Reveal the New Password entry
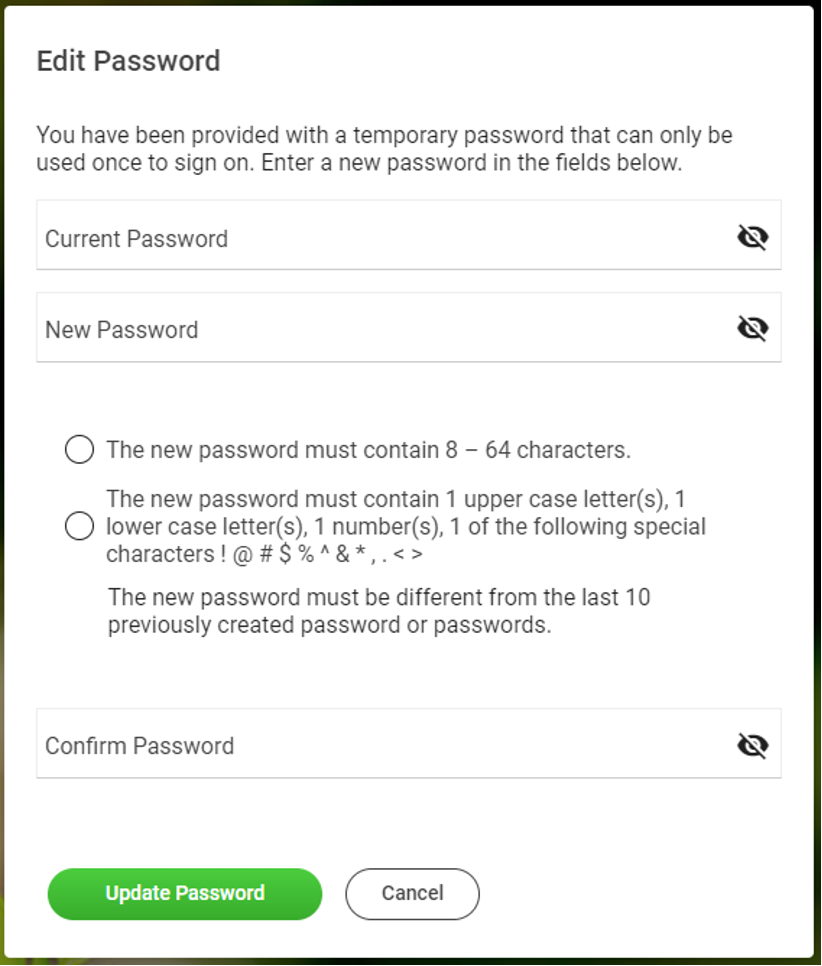This screenshot has width=822, height=966. [x=752, y=328]
